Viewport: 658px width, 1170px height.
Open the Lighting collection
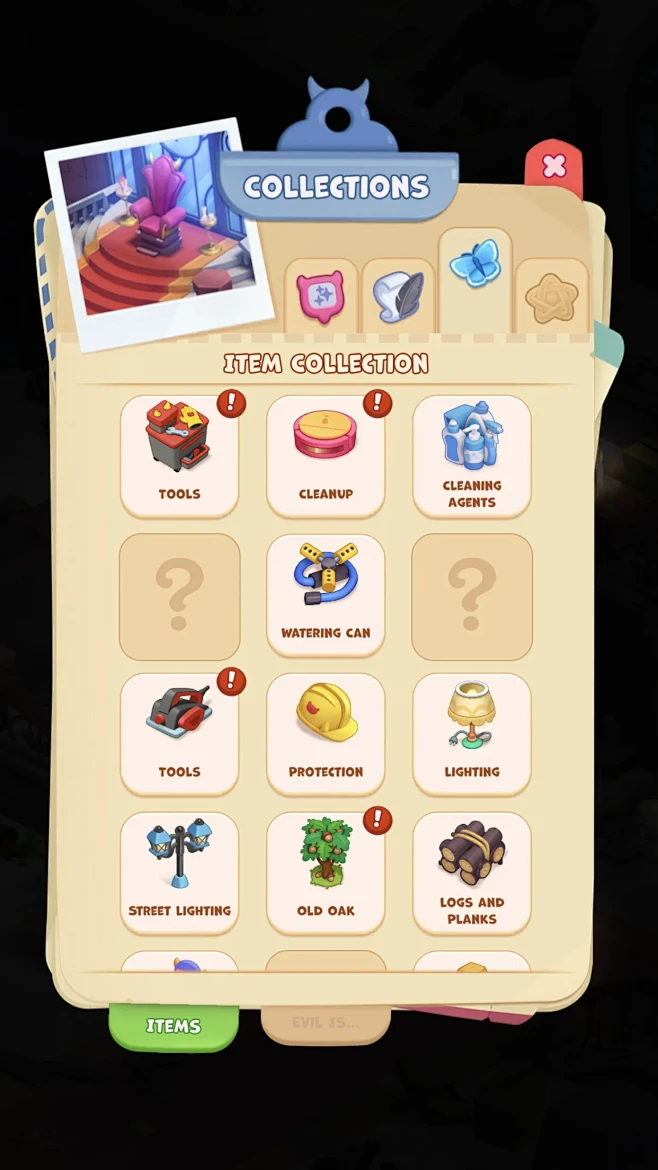click(471, 733)
